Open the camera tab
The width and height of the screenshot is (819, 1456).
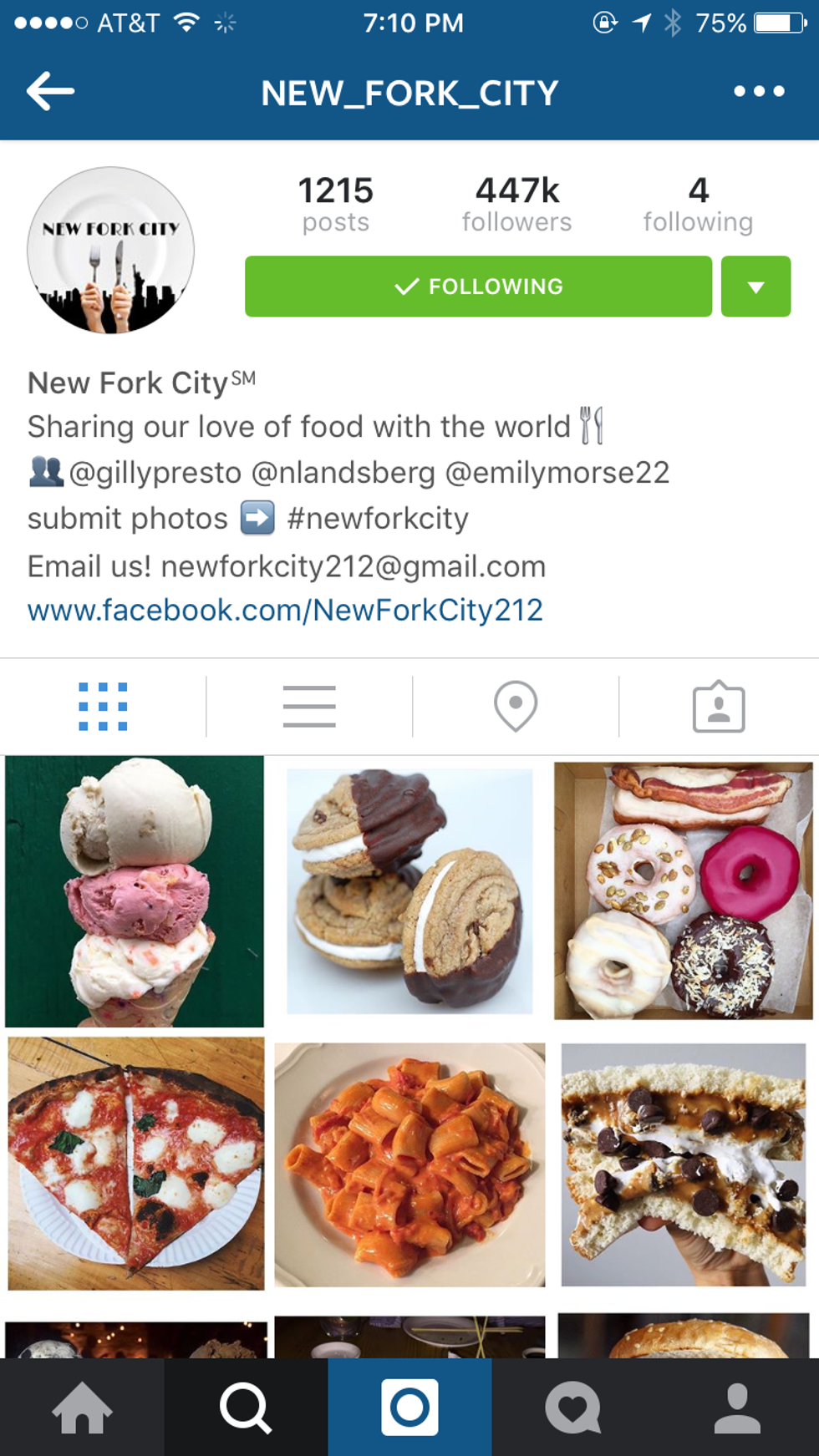(x=409, y=1408)
